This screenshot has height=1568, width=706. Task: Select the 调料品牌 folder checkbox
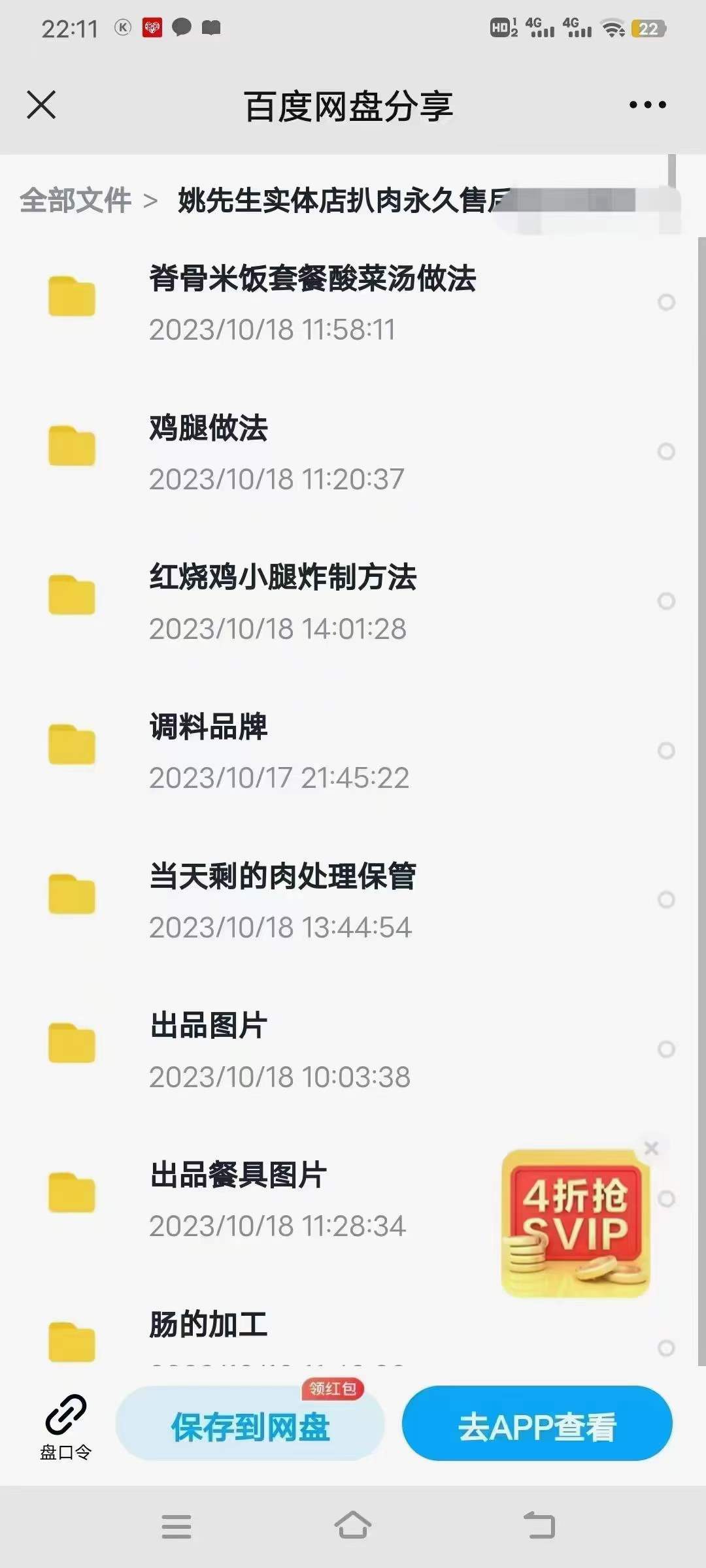[666, 751]
